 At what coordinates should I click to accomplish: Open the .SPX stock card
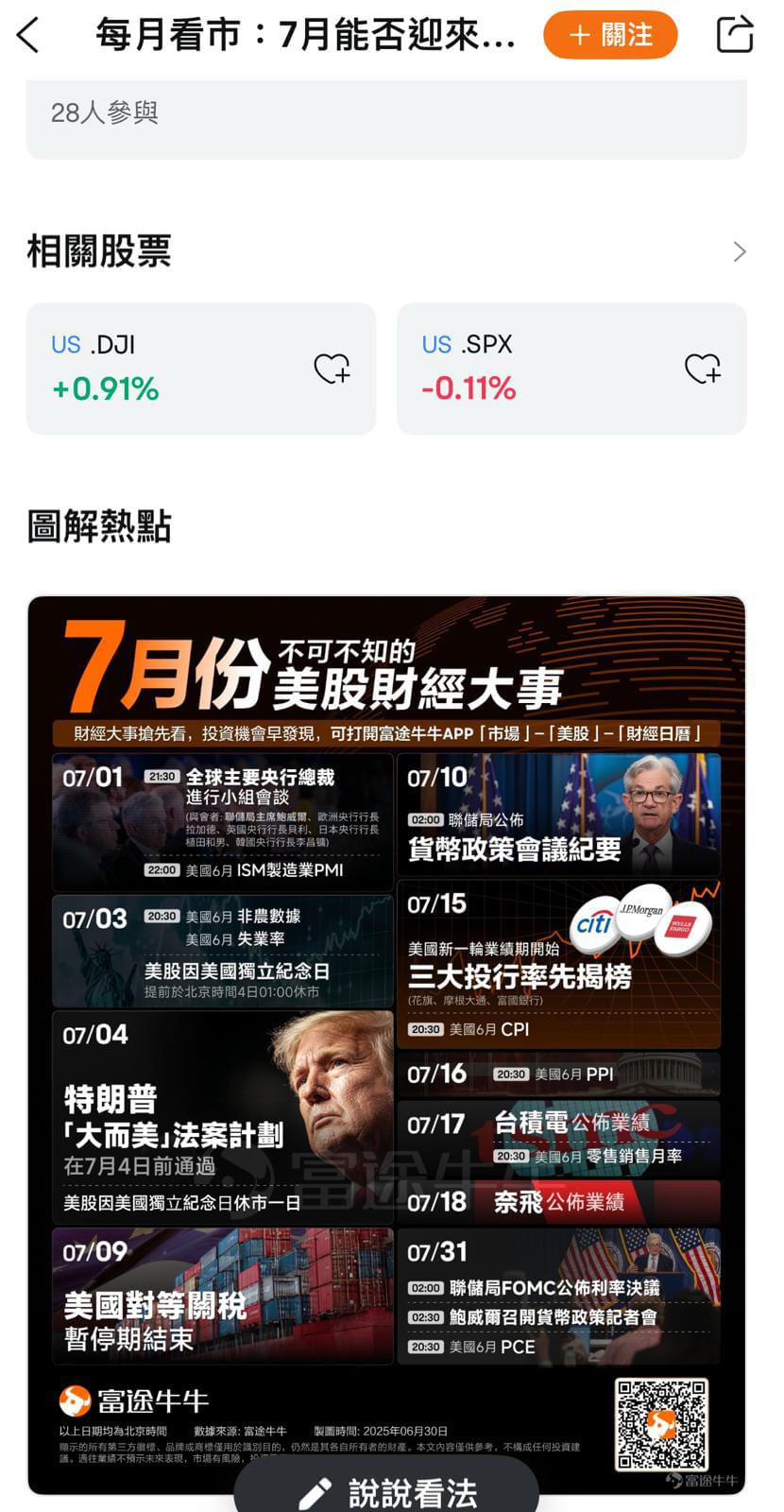571,369
